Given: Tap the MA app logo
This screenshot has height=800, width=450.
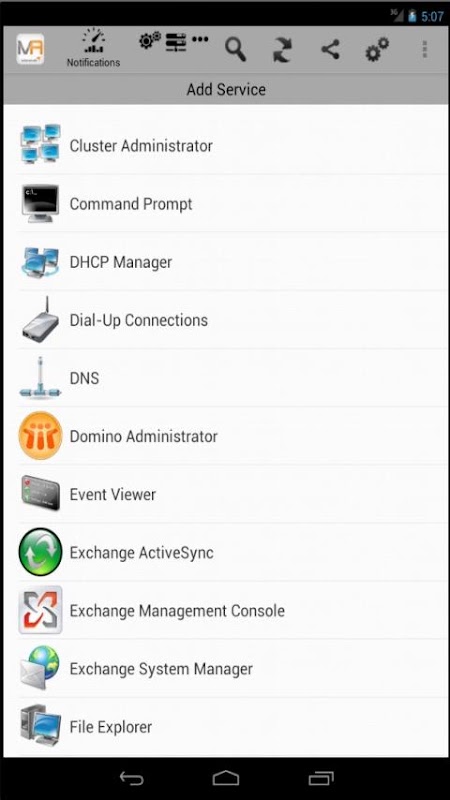Looking at the screenshot, I should click(30, 49).
